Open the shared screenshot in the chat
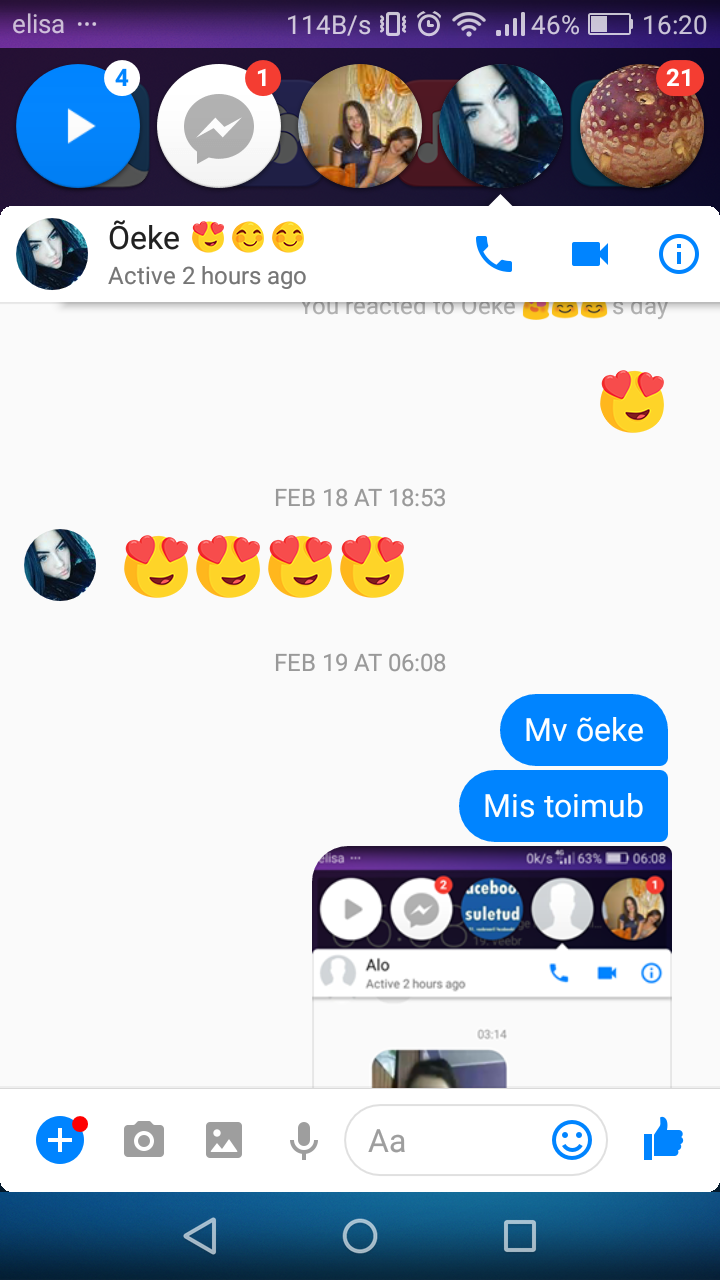Image resolution: width=720 pixels, height=1280 pixels. click(492, 967)
